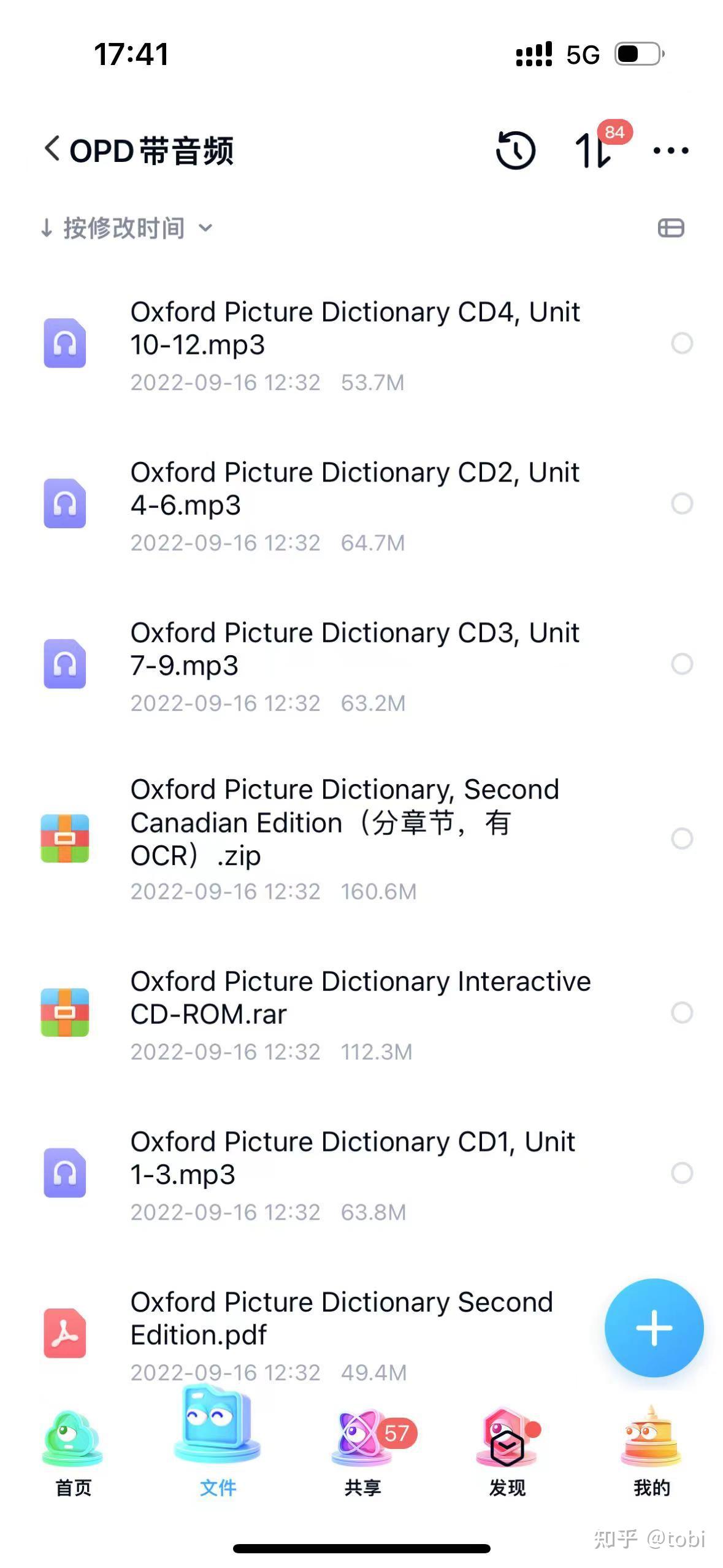Open the transfer list with 84 badge
This screenshot has width=723, height=1568.
click(592, 150)
